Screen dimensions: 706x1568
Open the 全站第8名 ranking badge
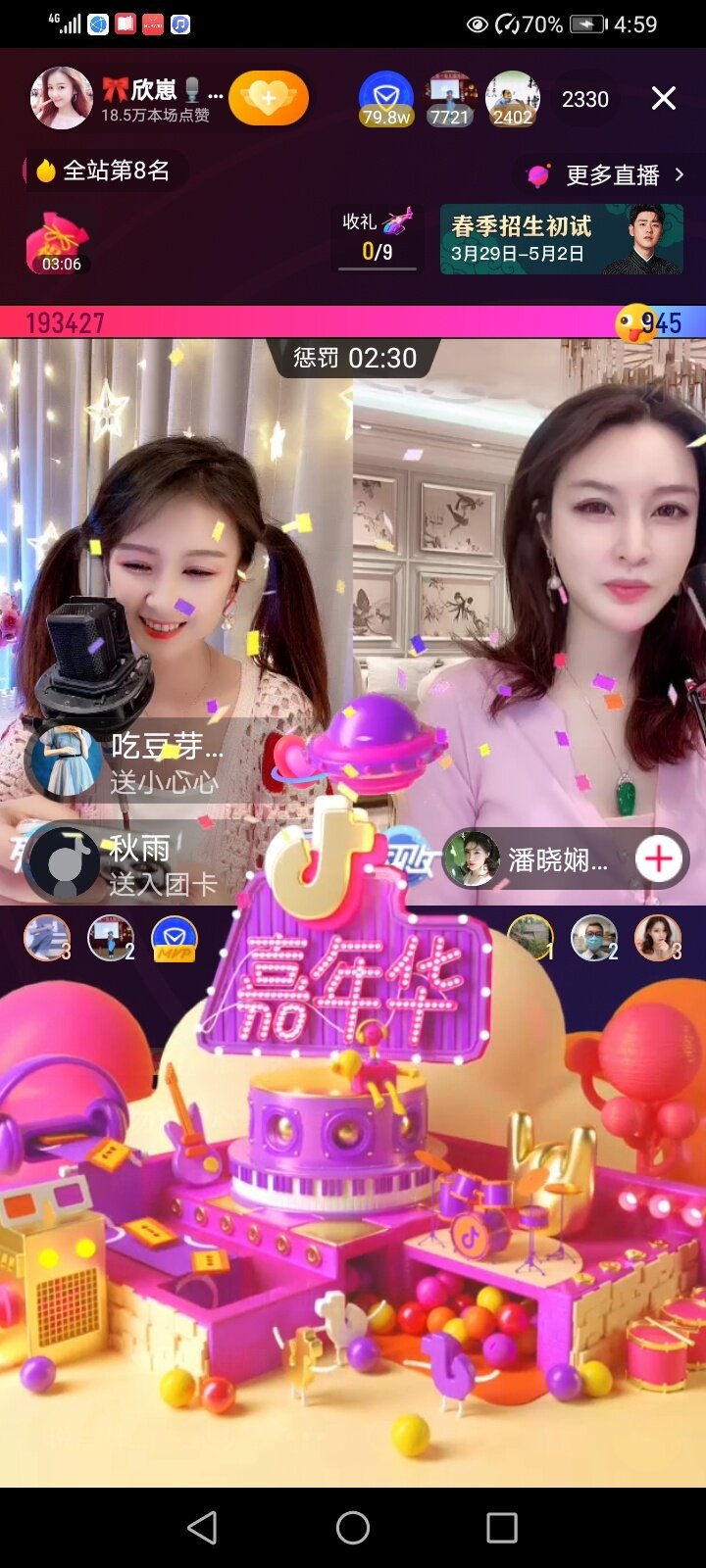(105, 171)
